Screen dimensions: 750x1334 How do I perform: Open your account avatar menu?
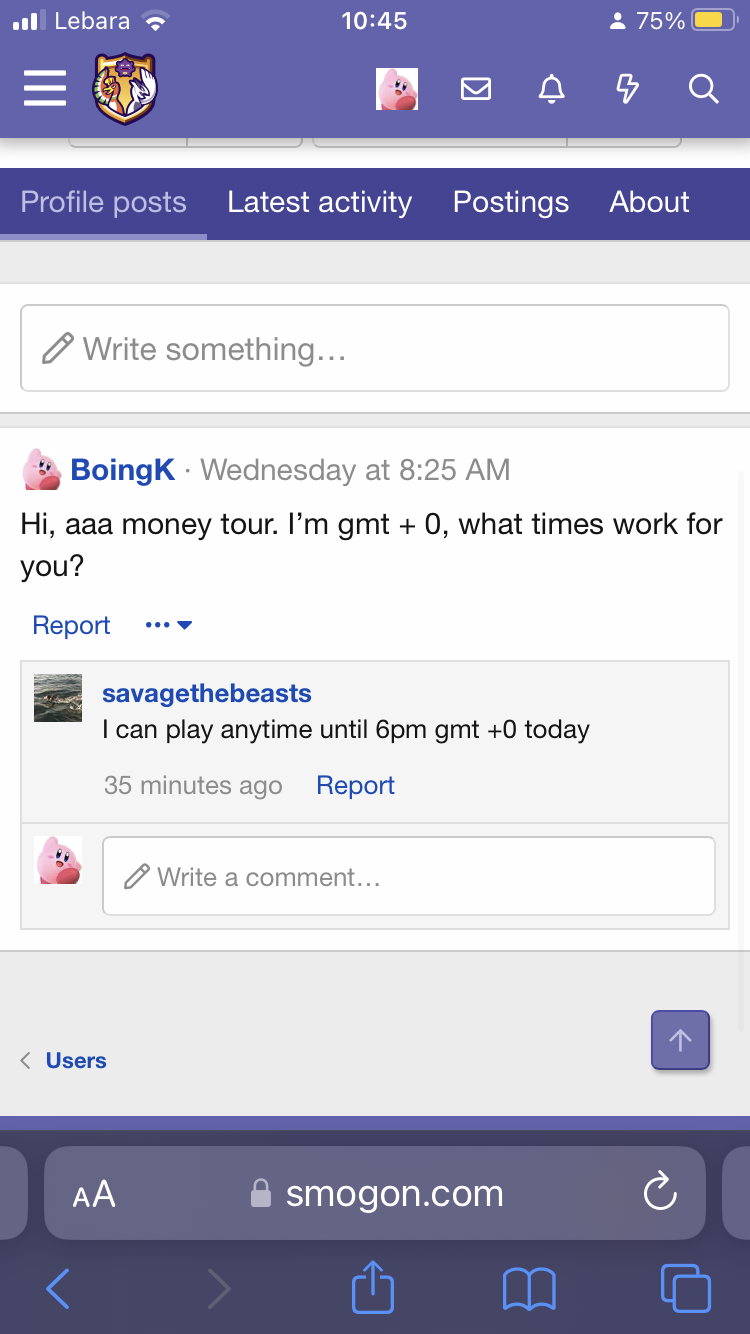tap(396, 89)
